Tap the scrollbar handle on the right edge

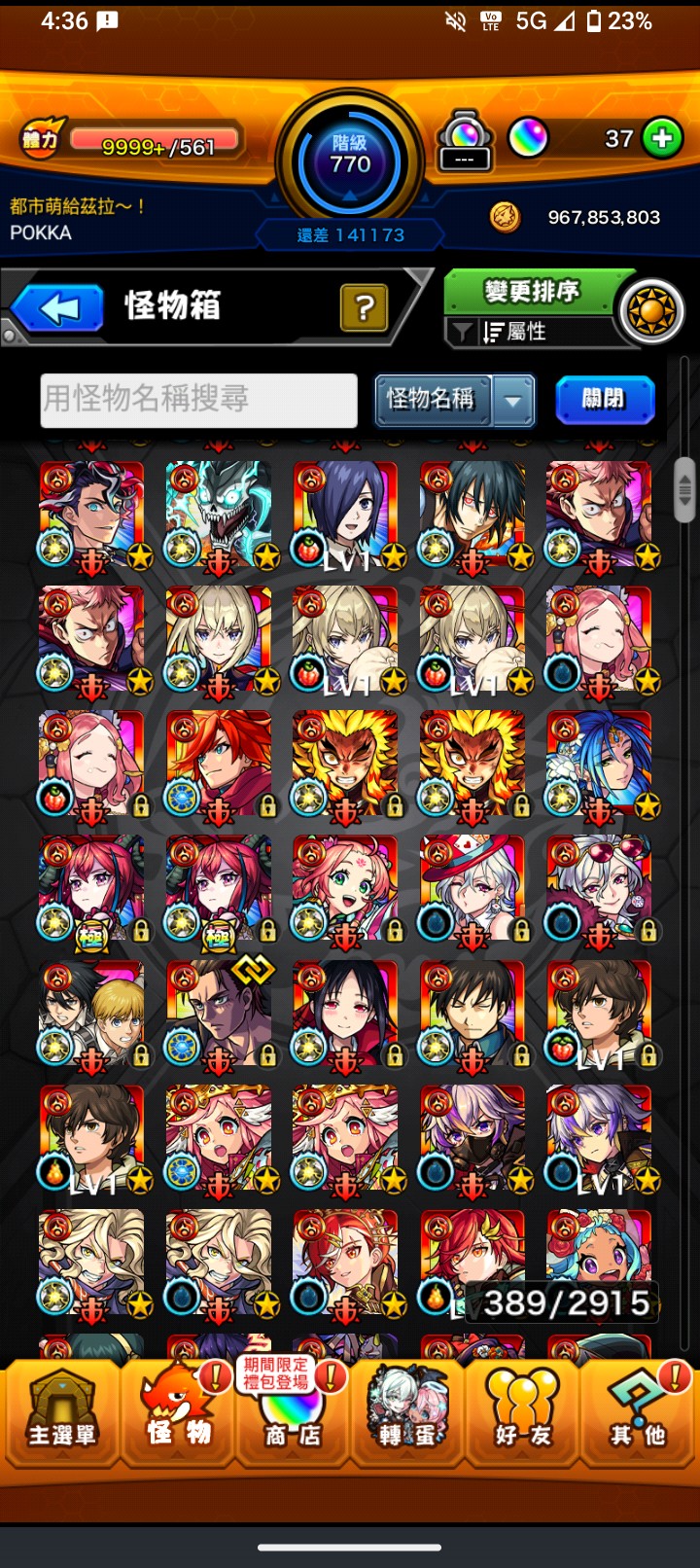click(x=684, y=491)
